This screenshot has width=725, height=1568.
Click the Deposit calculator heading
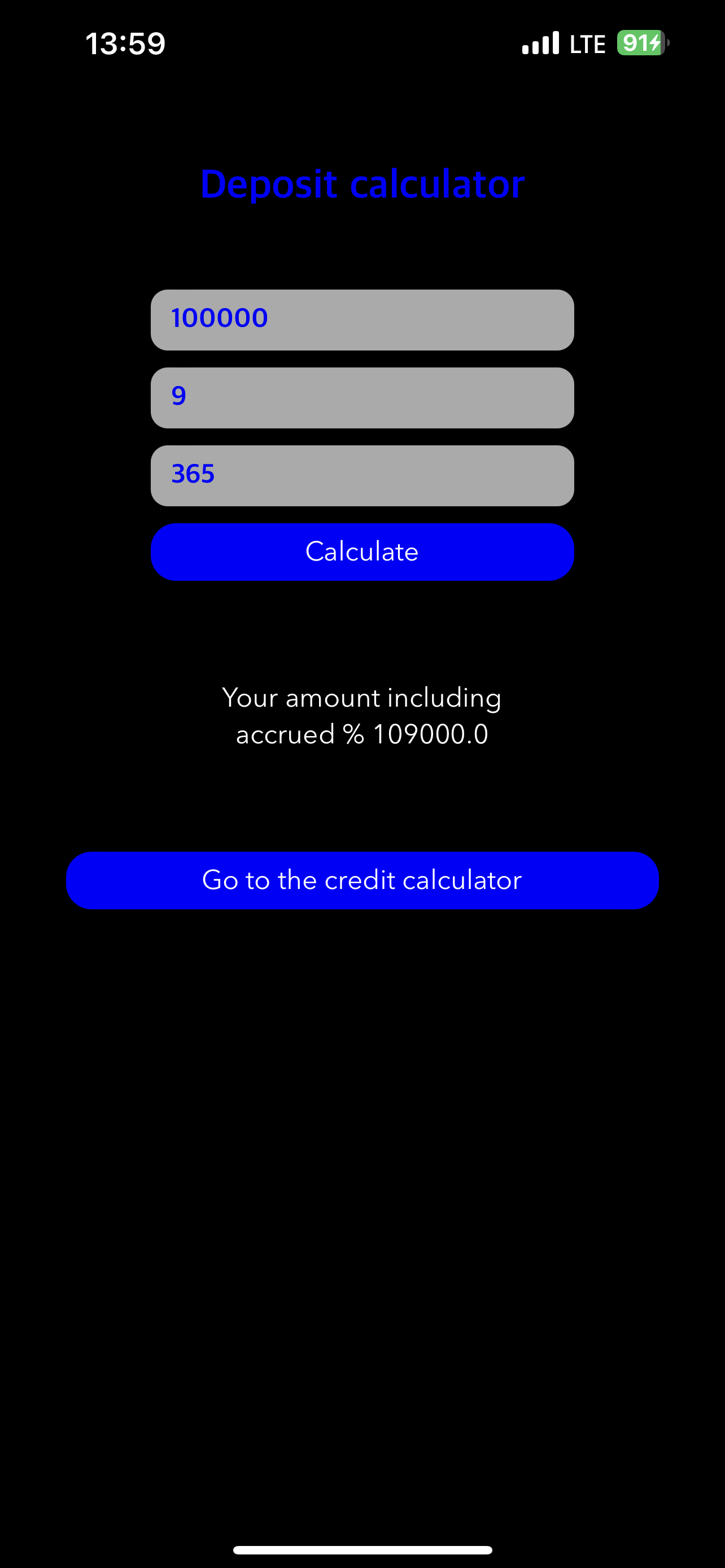[362, 183]
